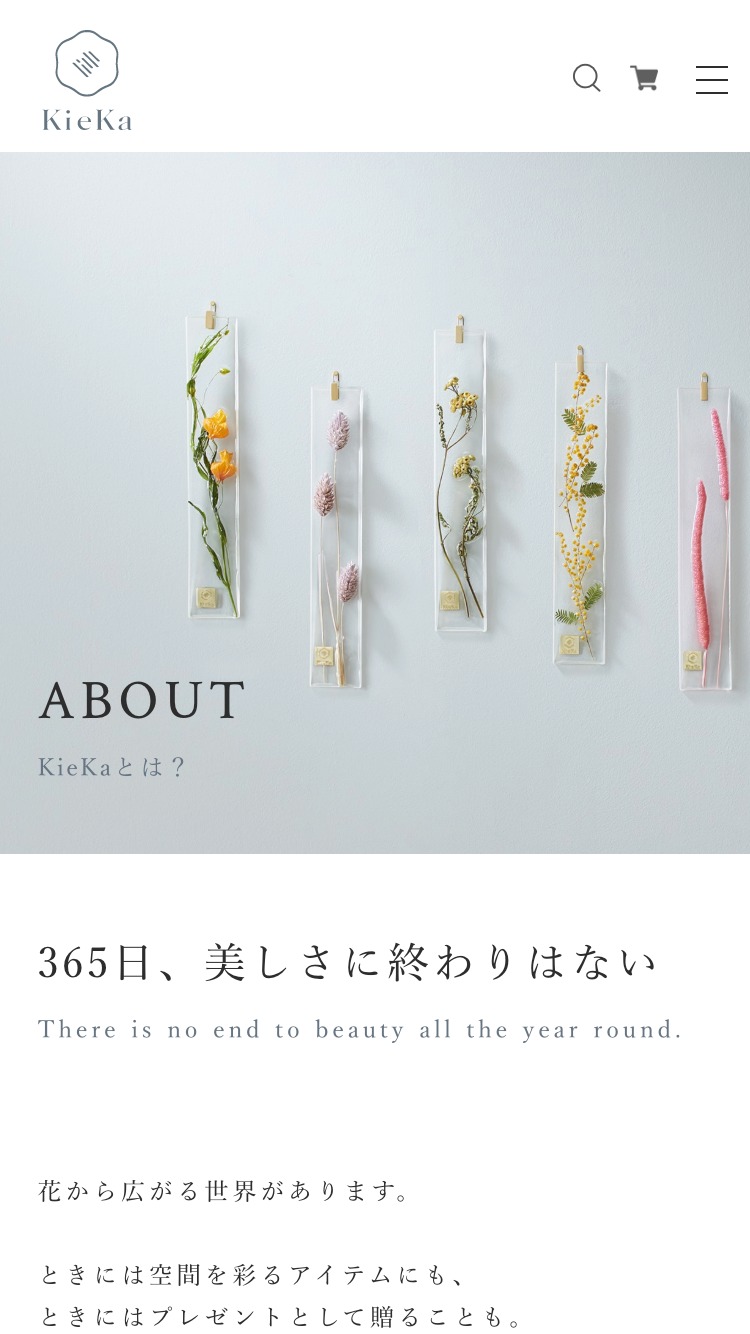The width and height of the screenshot is (750, 1334).
Task: Tap the KieKa logo to go home
Action: 87,80
